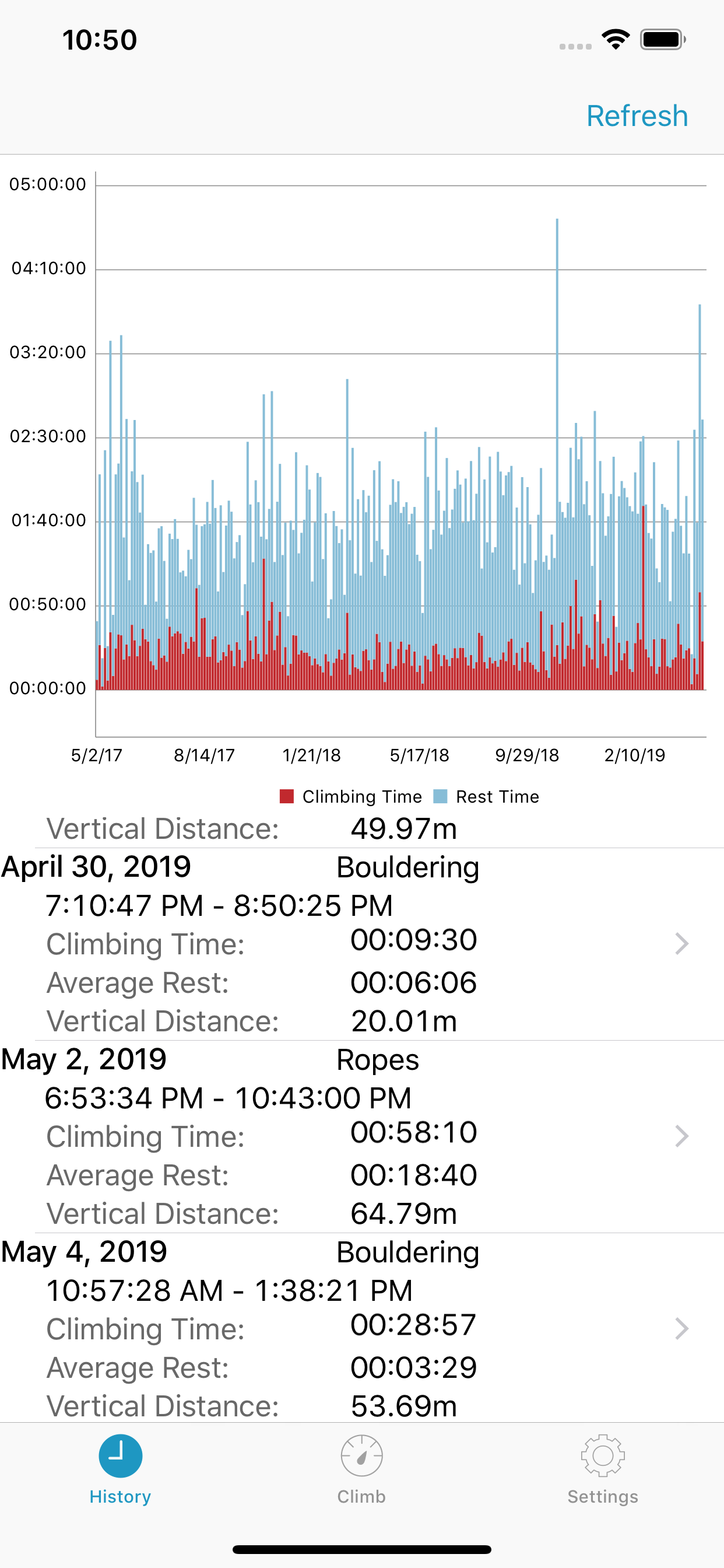724x1568 pixels.
Task: Toggle visibility of rest bars via legend
Action: (440, 796)
